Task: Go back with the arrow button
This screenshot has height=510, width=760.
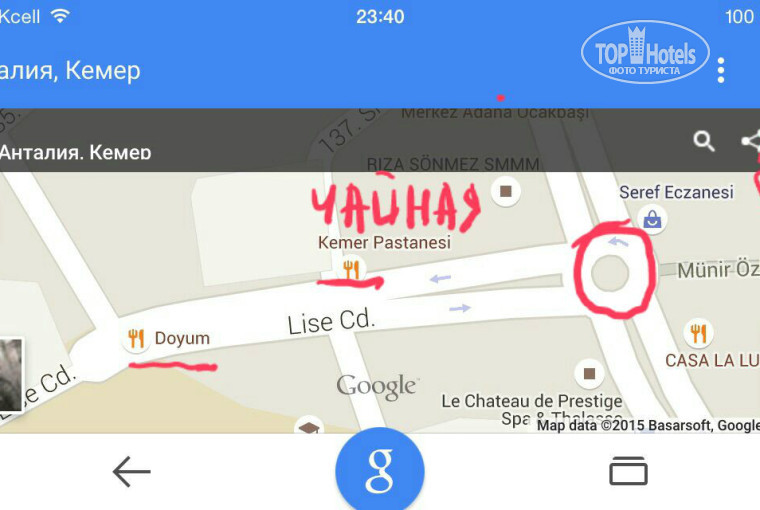Action: 131,471
